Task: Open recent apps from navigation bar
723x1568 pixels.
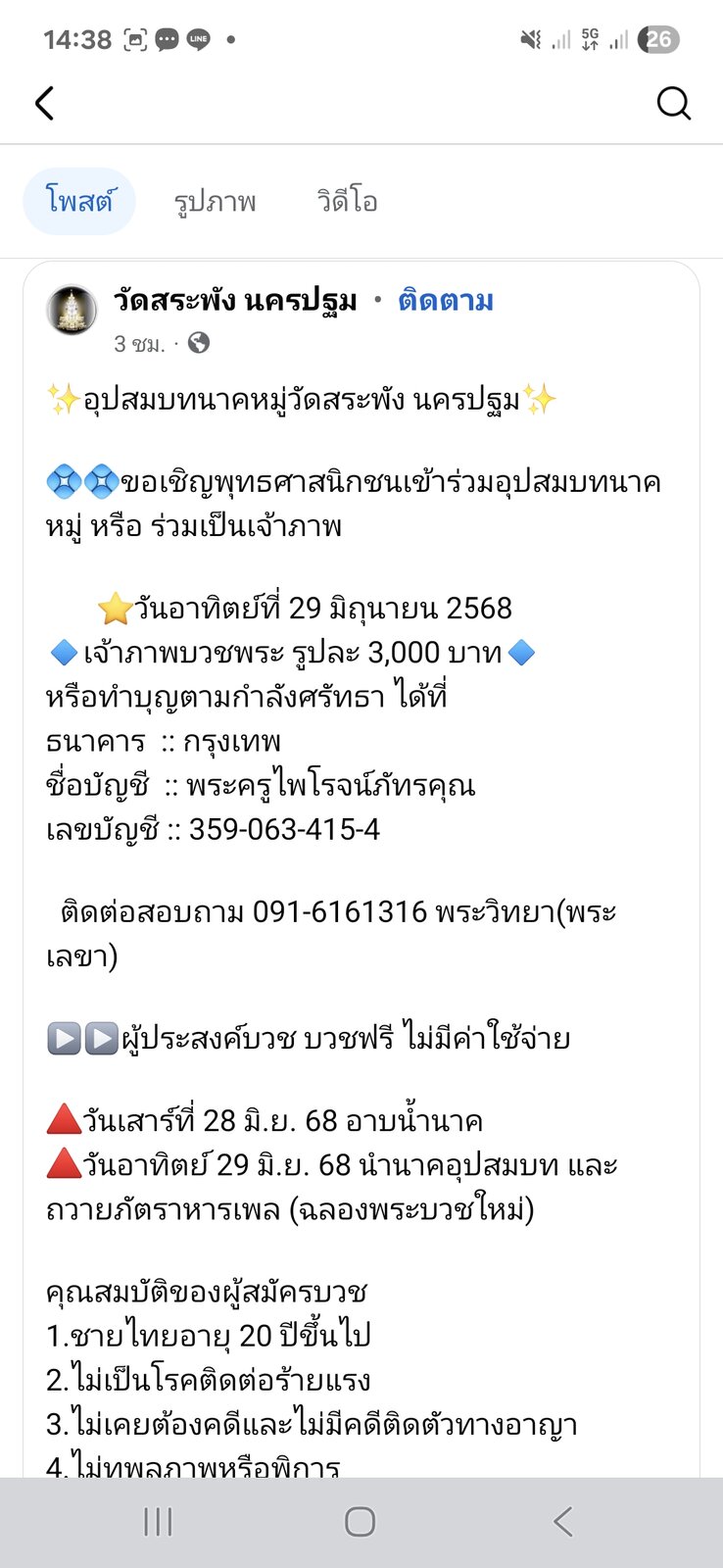Action: coord(158,1522)
